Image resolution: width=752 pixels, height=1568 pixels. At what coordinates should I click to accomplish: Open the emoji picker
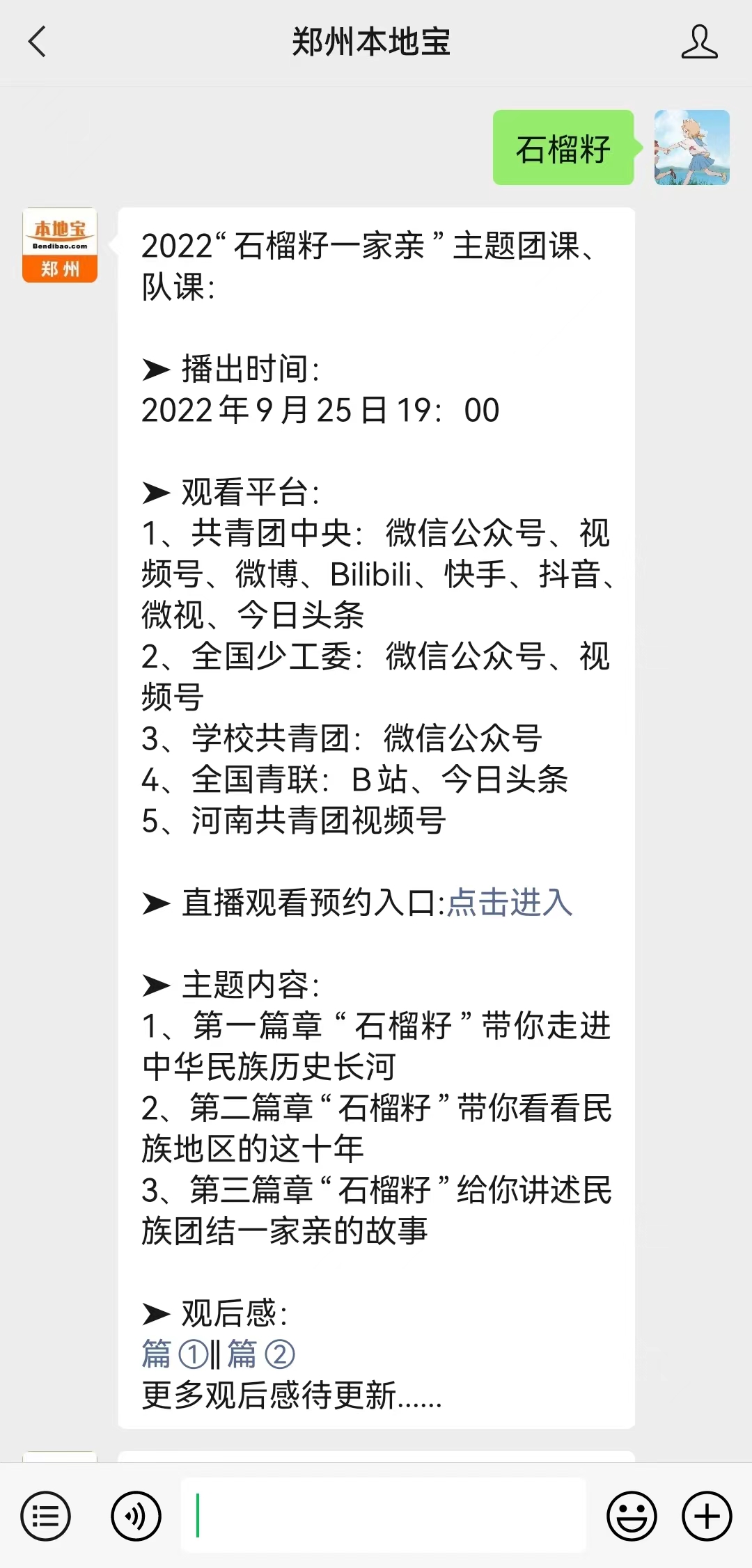click(x=632, y=1516)
